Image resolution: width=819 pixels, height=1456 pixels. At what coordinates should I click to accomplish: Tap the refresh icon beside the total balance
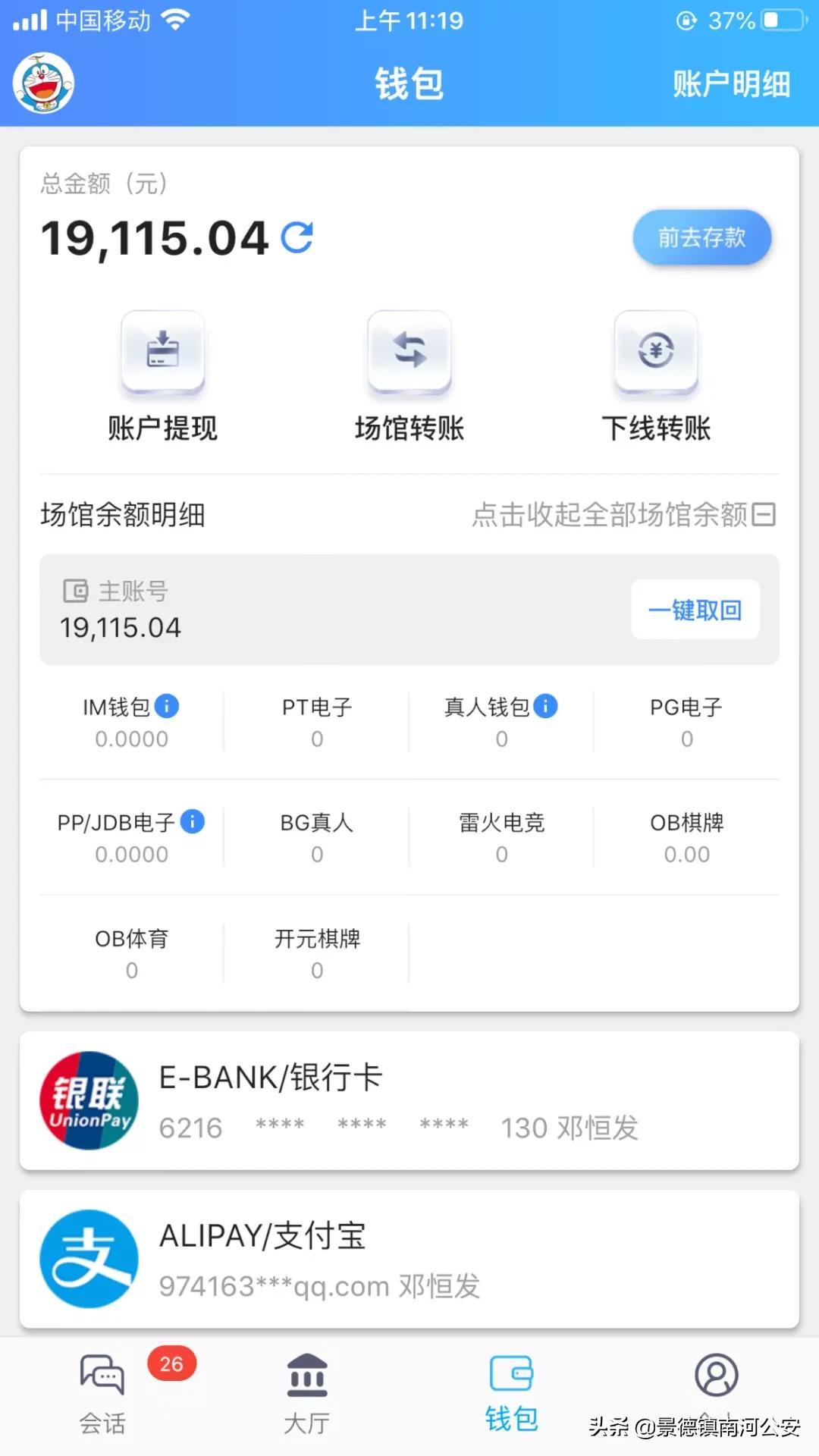click(x=297, y=237)
